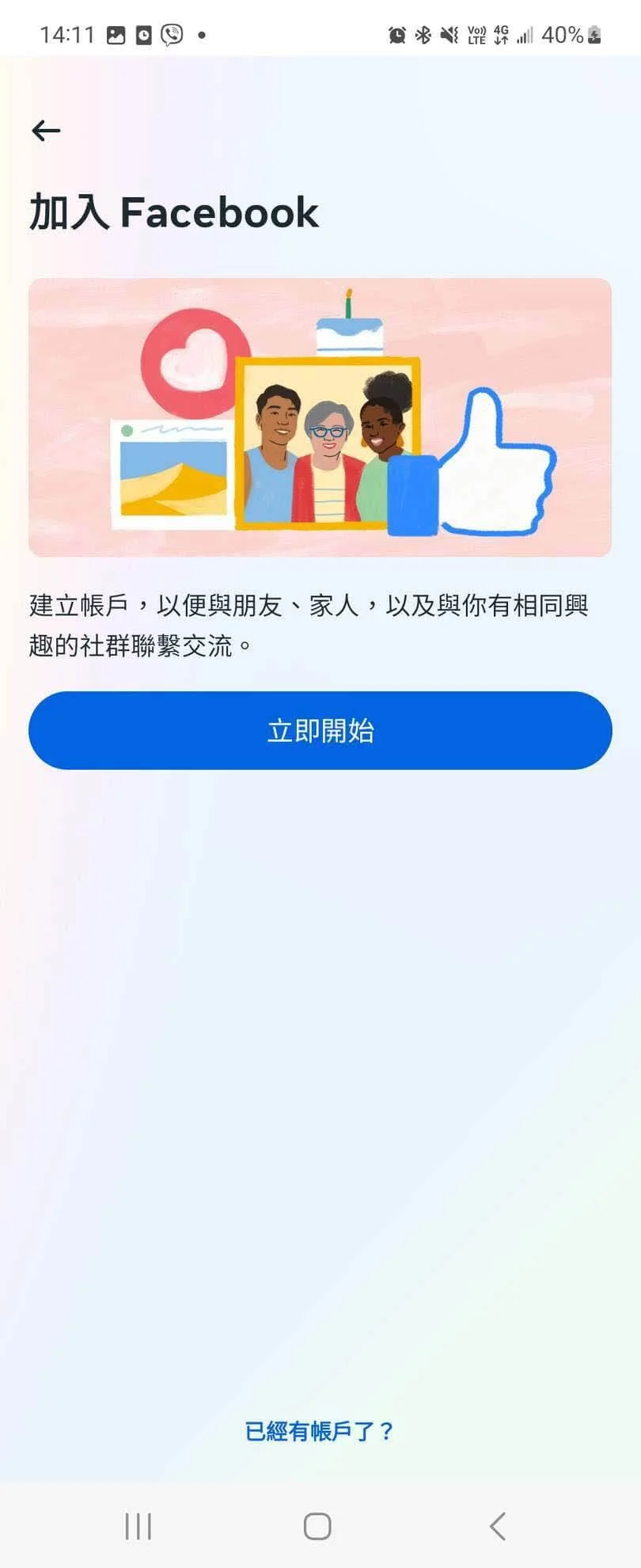Click the 4G data indicator
This screenshot has width=641, height=1568.
[501, 34]
